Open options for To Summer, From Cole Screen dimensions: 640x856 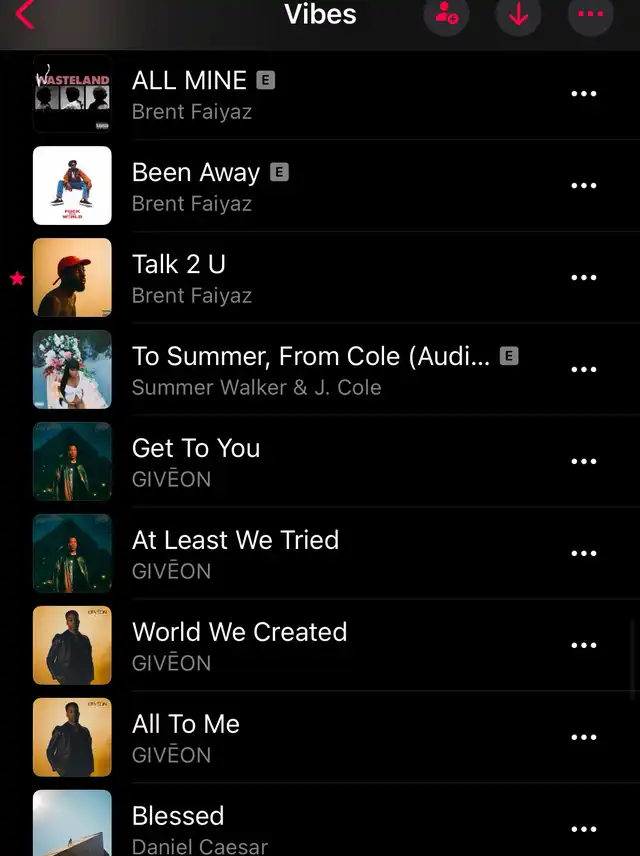click(583, 370)
